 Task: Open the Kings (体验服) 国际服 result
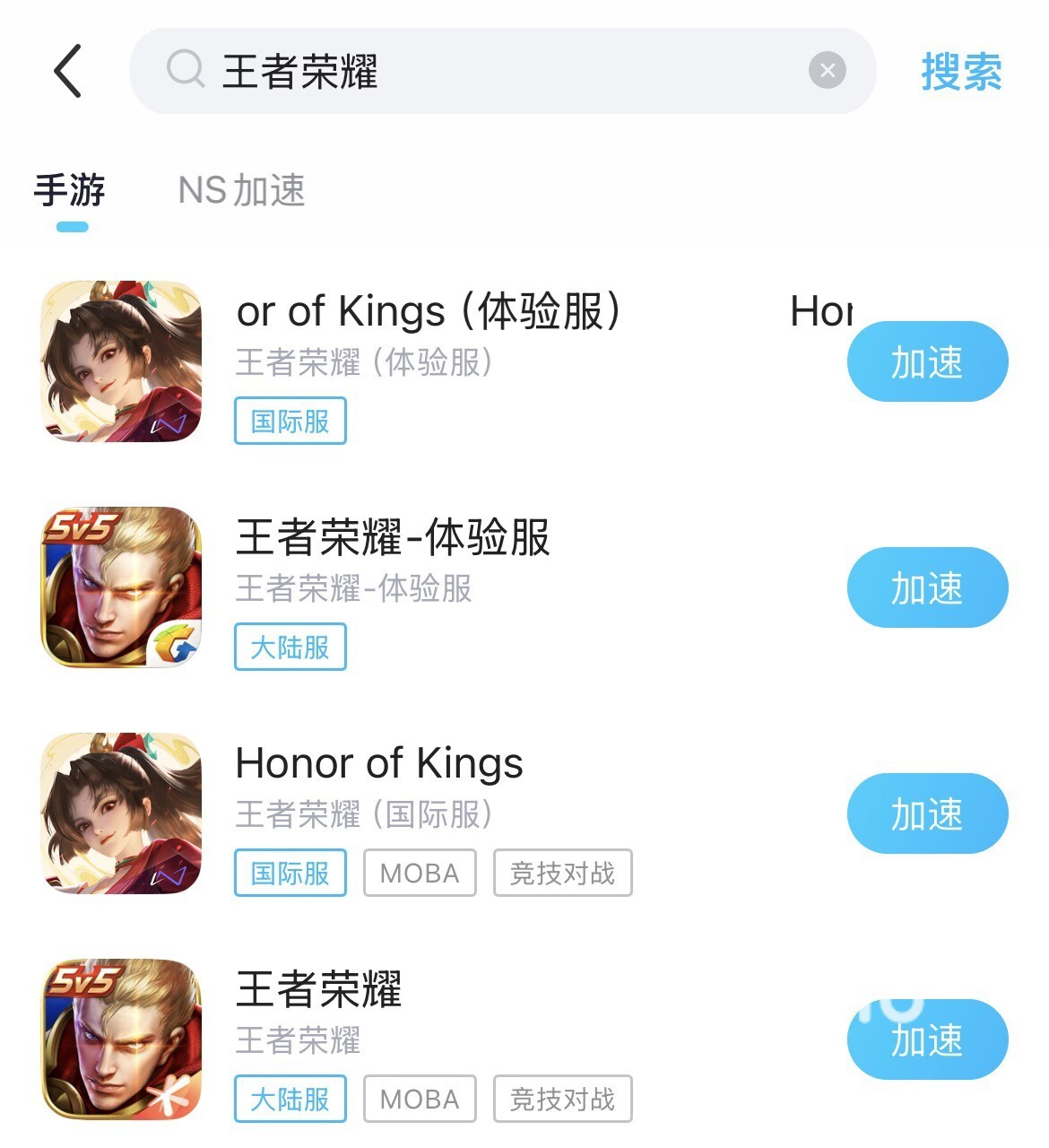(429, 313)
